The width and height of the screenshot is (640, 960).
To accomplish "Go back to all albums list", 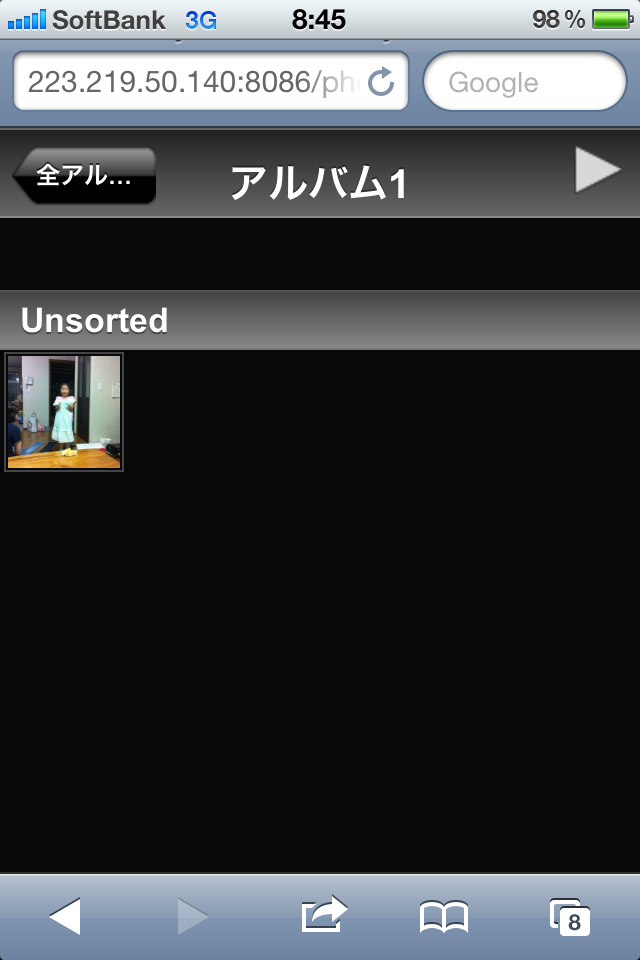I will point(84,176).
